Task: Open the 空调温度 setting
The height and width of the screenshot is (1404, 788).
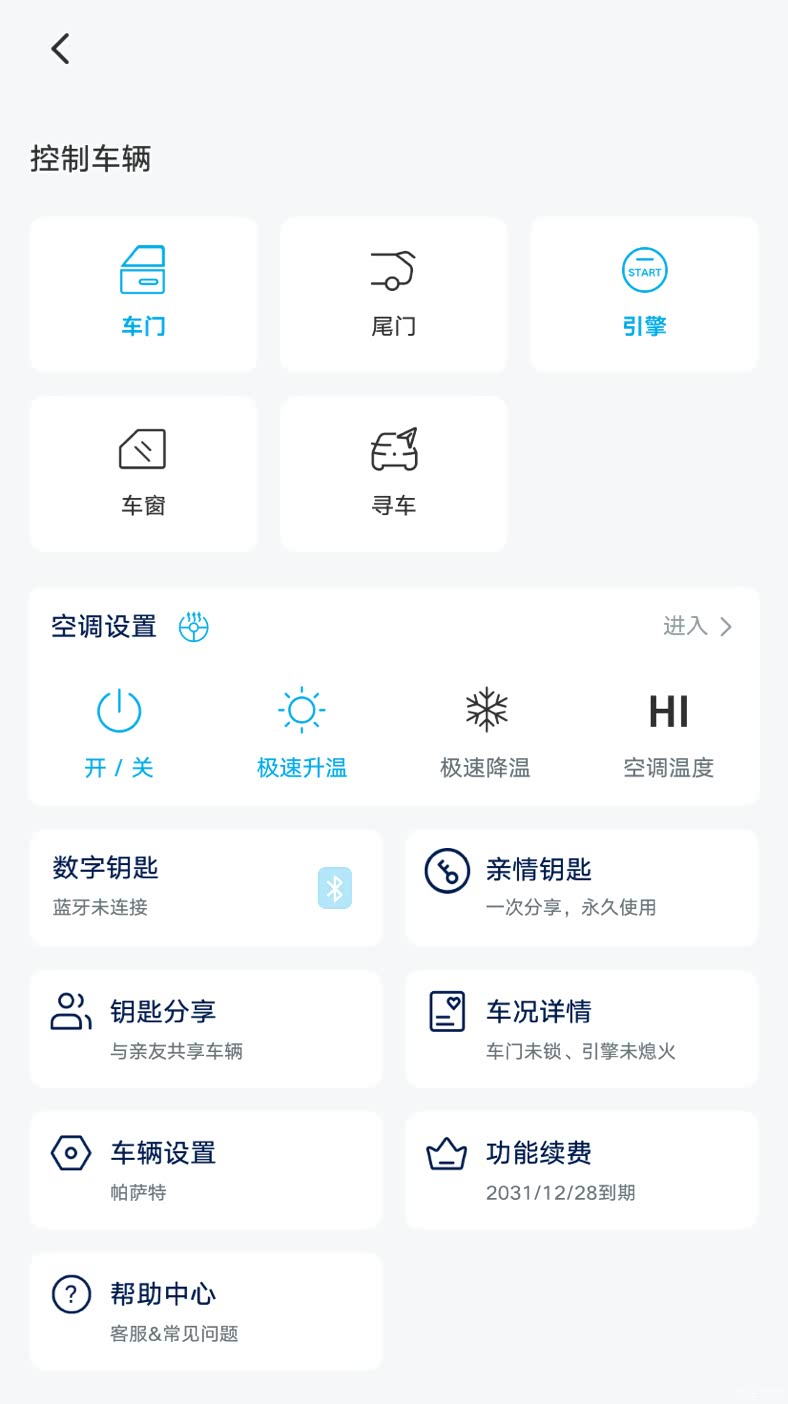Action: (668, 733)
